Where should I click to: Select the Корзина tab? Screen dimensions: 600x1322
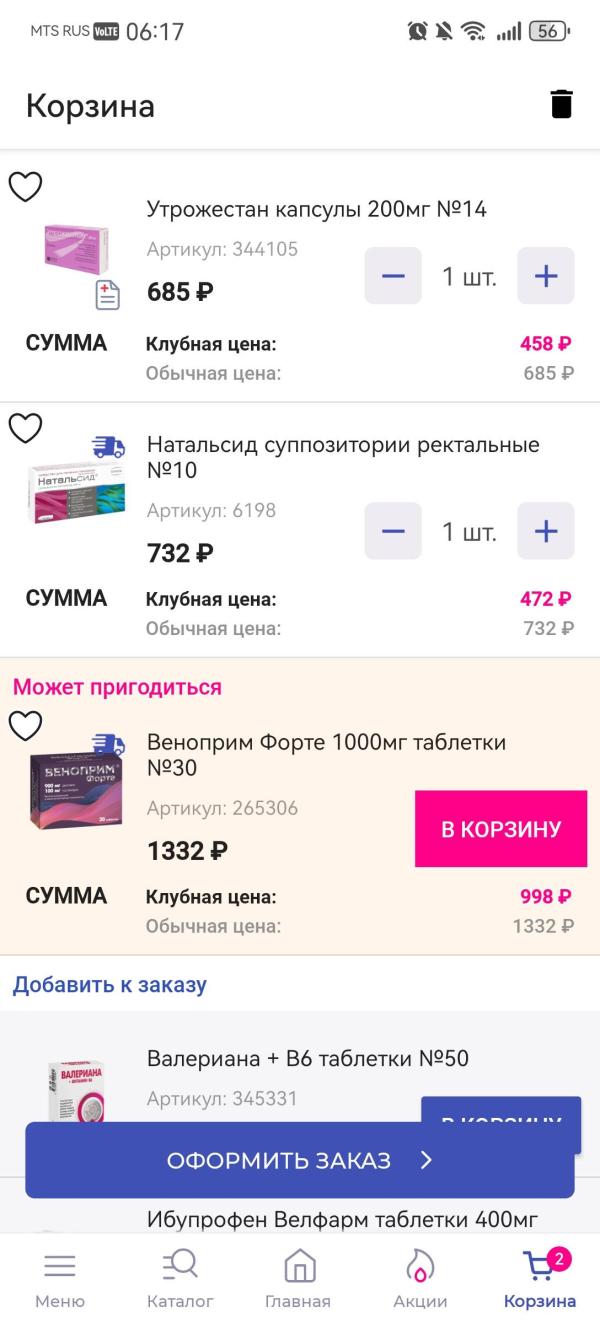(540, 1279)
